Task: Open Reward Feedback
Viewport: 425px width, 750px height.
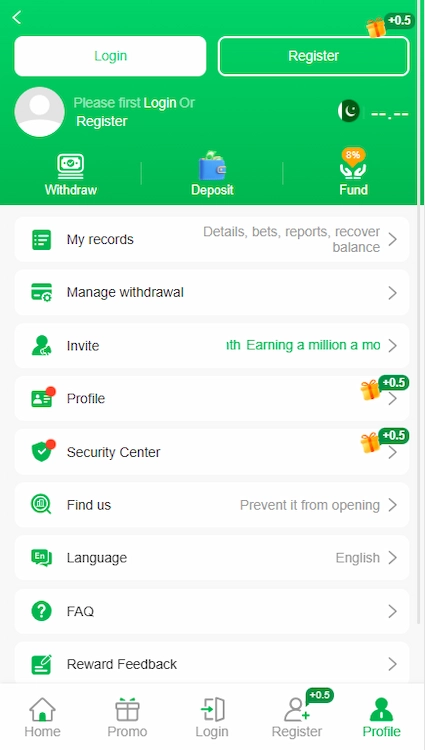Action: pos(212,664)
